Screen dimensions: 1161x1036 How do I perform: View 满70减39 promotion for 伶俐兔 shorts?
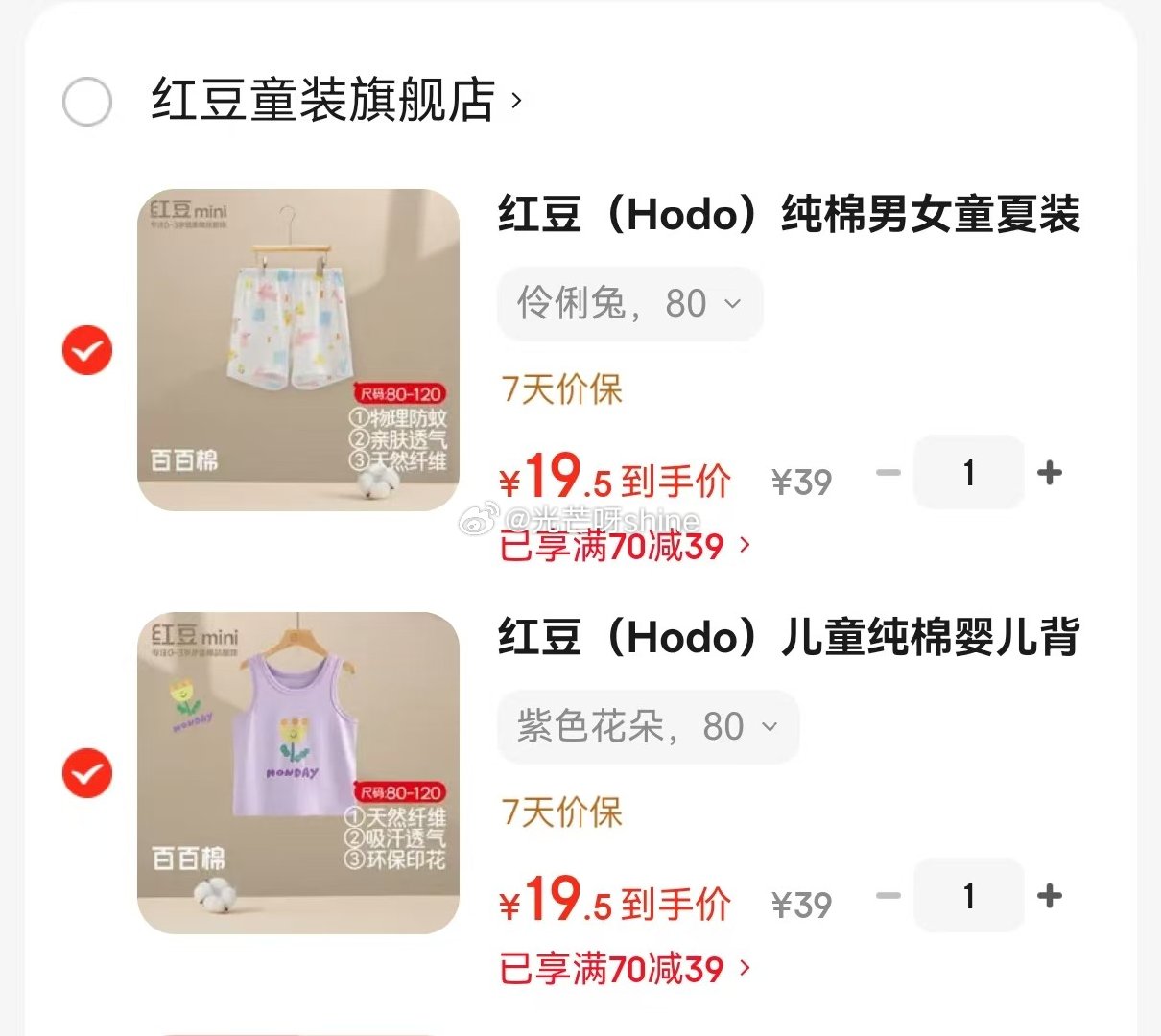[625, 547]
